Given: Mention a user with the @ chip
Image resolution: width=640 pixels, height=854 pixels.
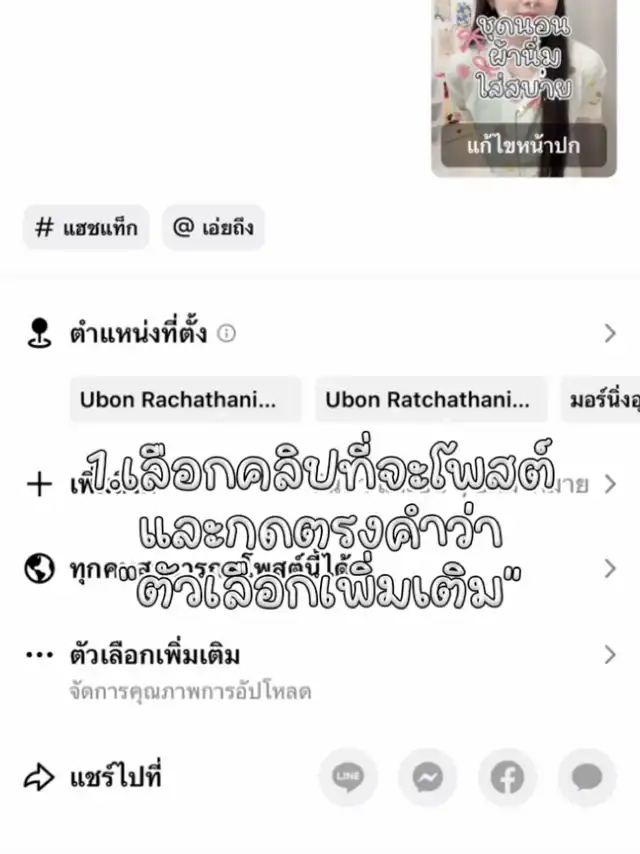Looking at the screenshot, I should (x=213, y=228).
